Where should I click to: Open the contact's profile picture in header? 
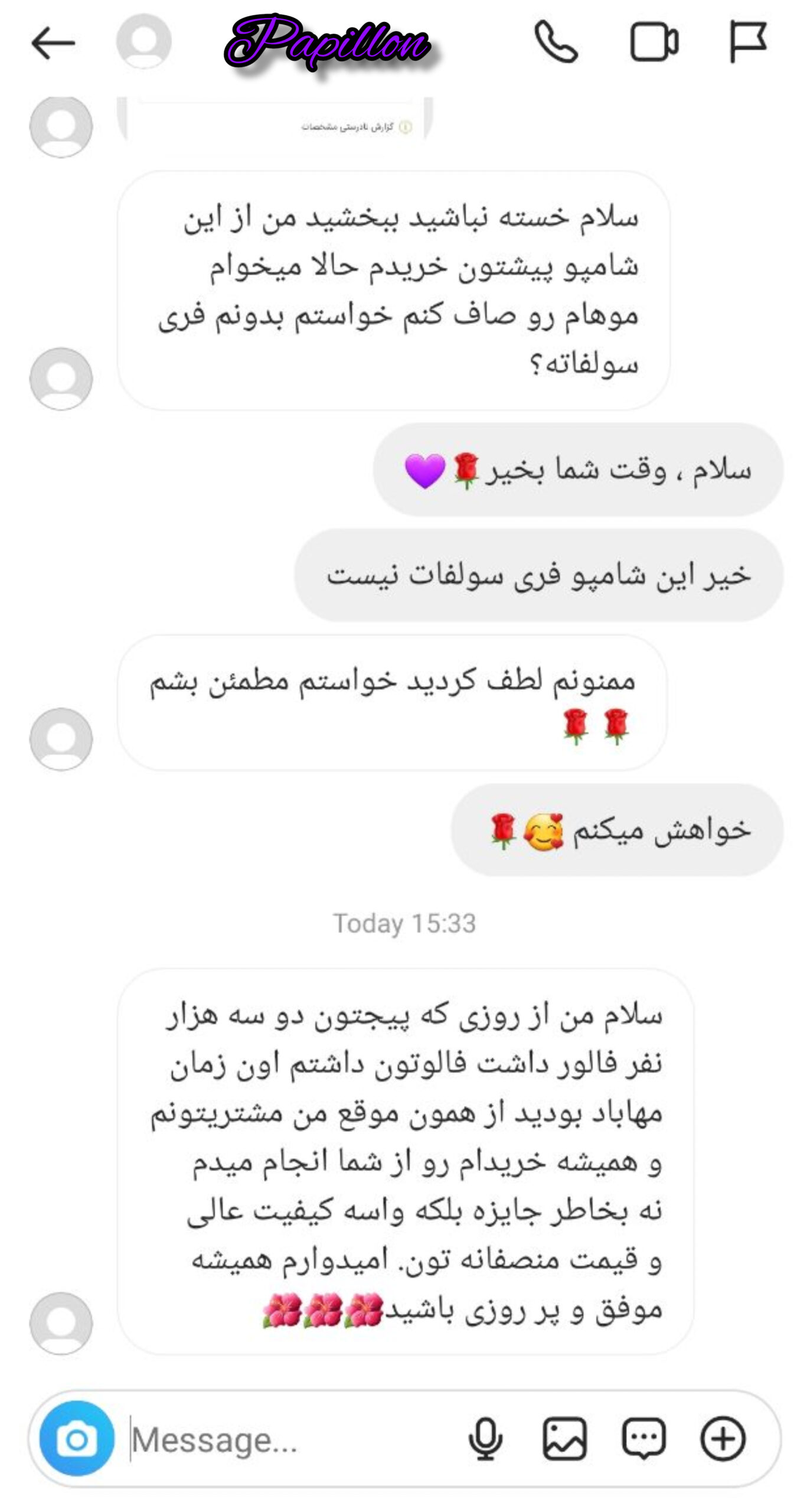click(x=143, y=42)
